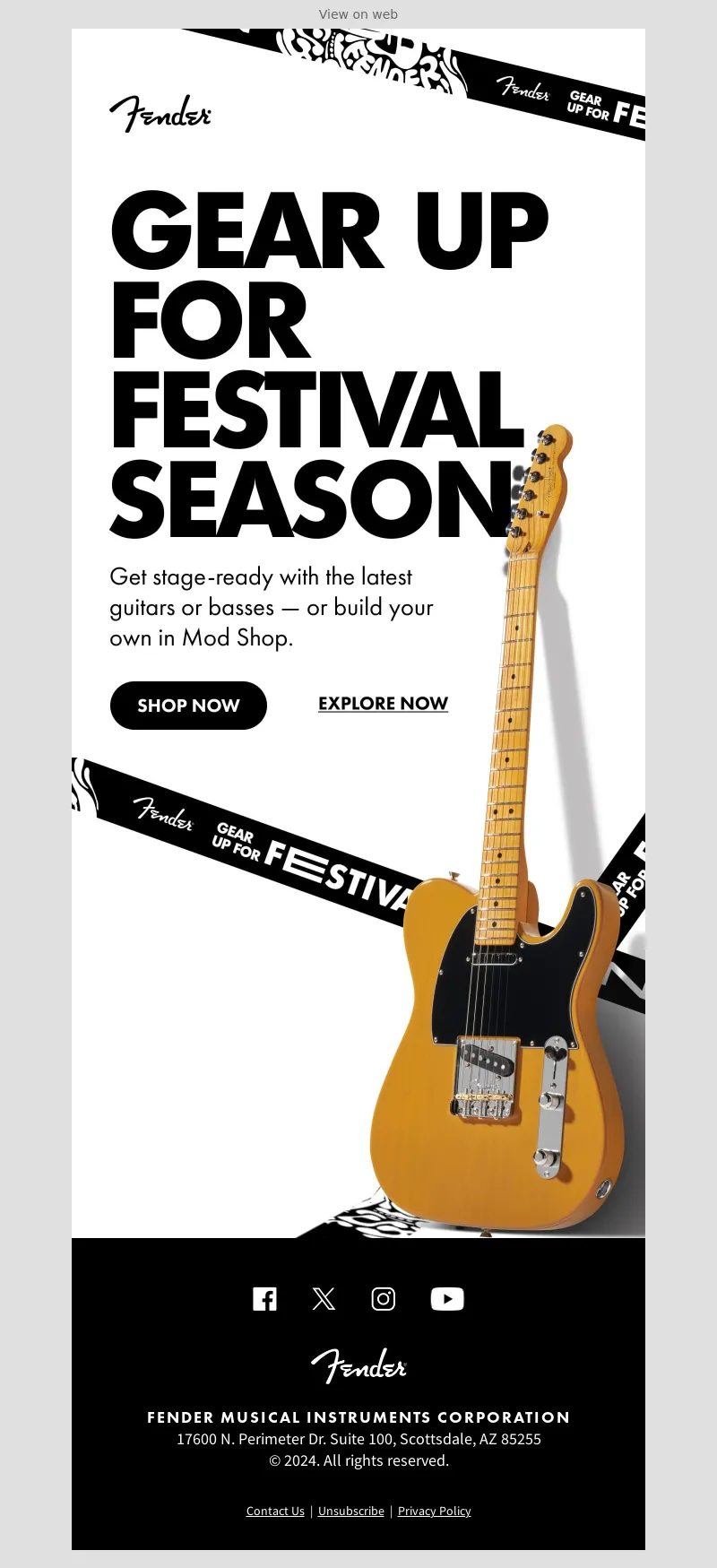This screenshot has height=1568, width=717.
Task: Read the Privacy Policy
Action: [434, 1511]
